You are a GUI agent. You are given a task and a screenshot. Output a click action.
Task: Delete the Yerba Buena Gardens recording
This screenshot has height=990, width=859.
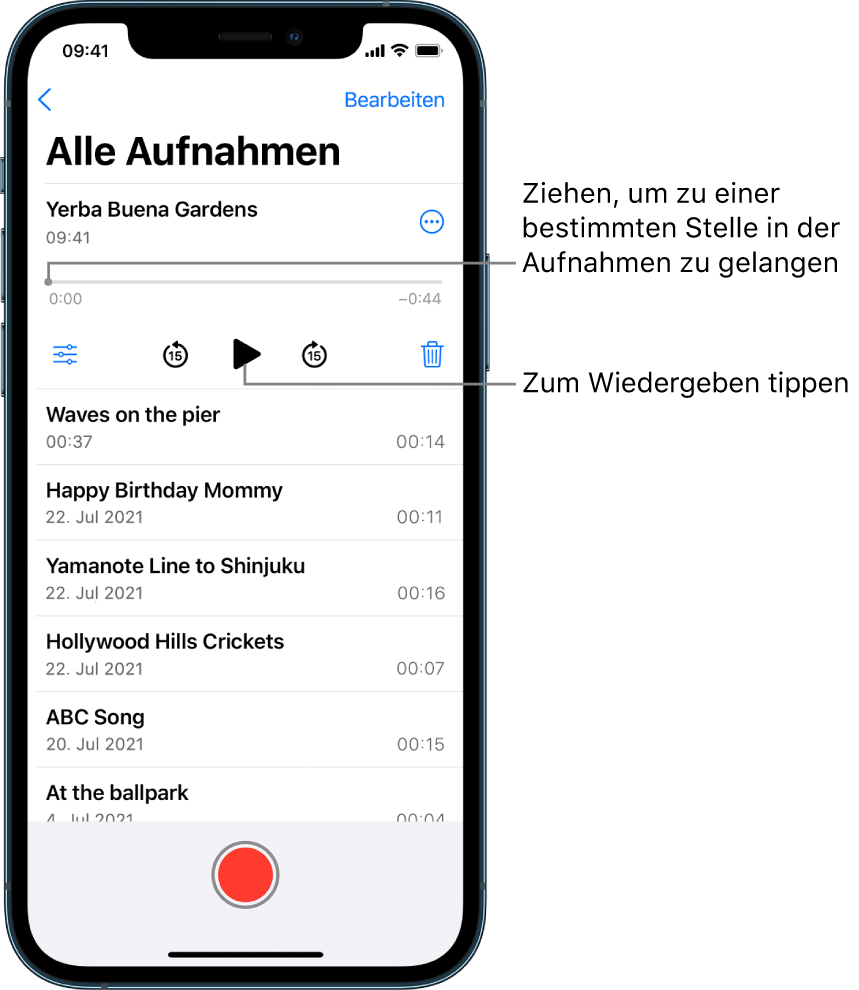[431, 354]
